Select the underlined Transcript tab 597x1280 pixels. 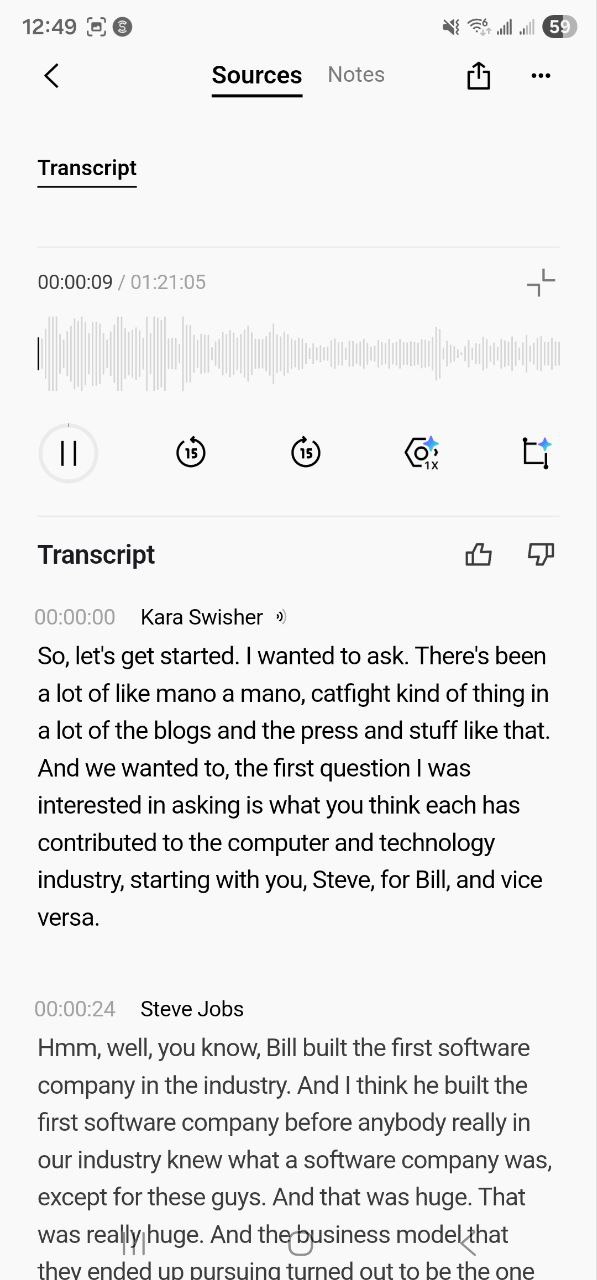(87, 169)
